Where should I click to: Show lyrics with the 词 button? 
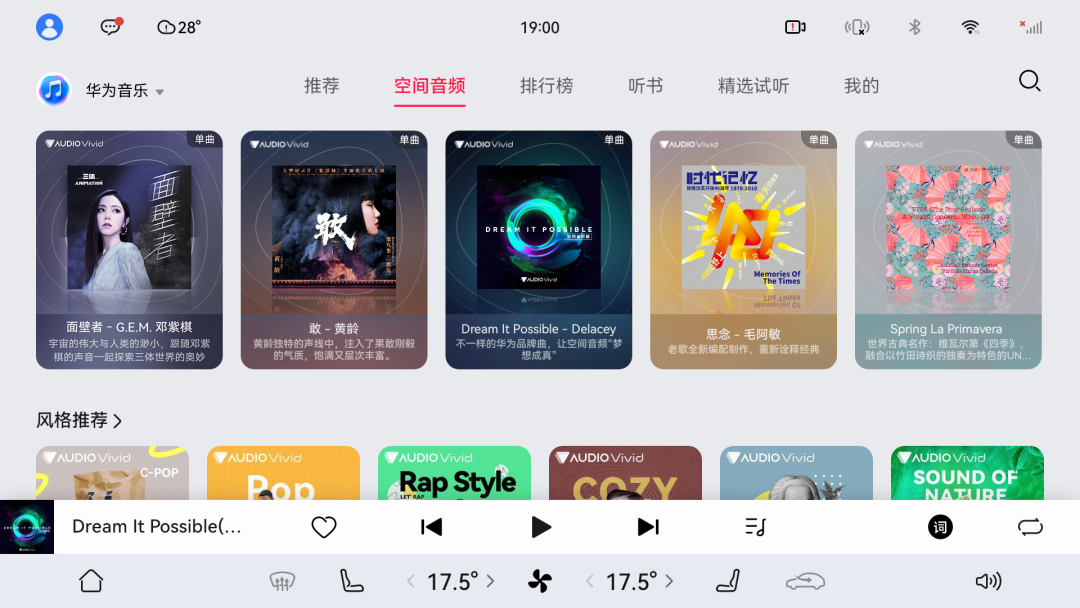(x=940, y=527)
